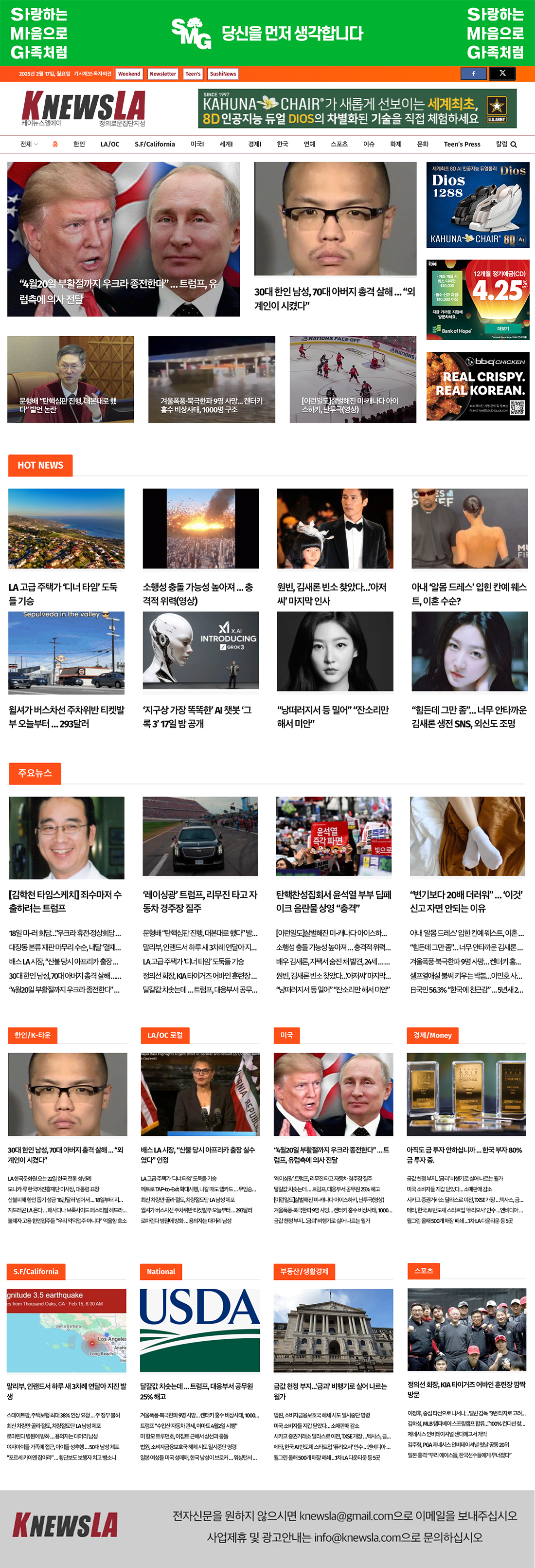Viewport: 535px width, 1568px height.
Task: Open the Teen's Press navigation tab
Action: pos(462,144)
